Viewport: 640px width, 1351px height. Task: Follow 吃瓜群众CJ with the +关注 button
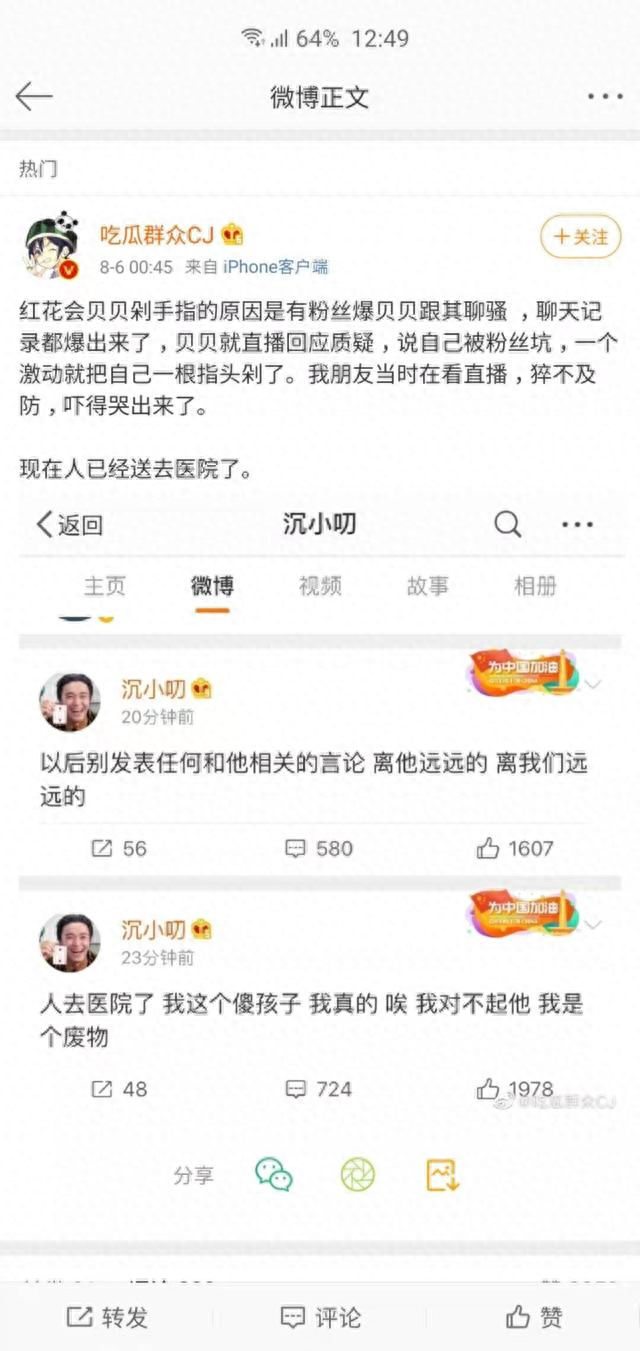pos(581,237)
